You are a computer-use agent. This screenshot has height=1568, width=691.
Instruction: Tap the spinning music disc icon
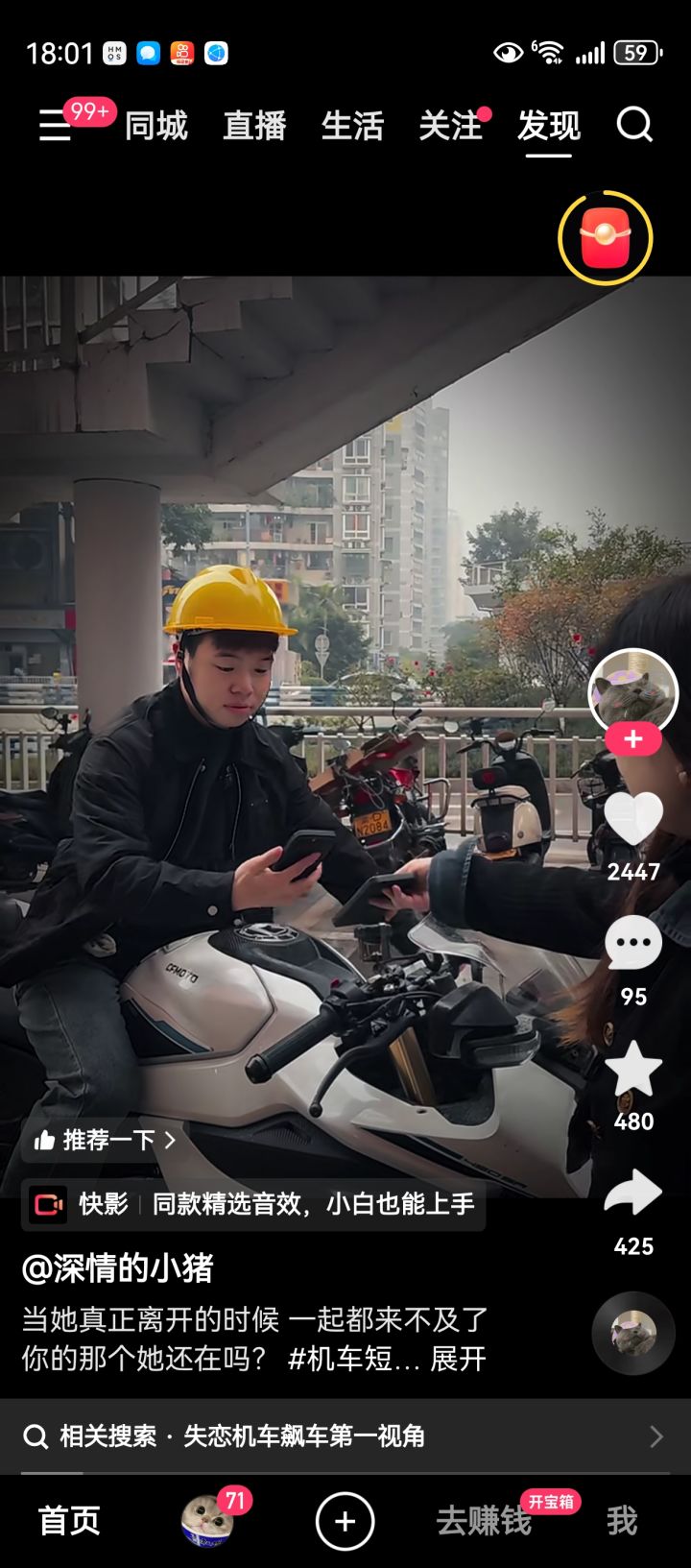(631, 1332)
